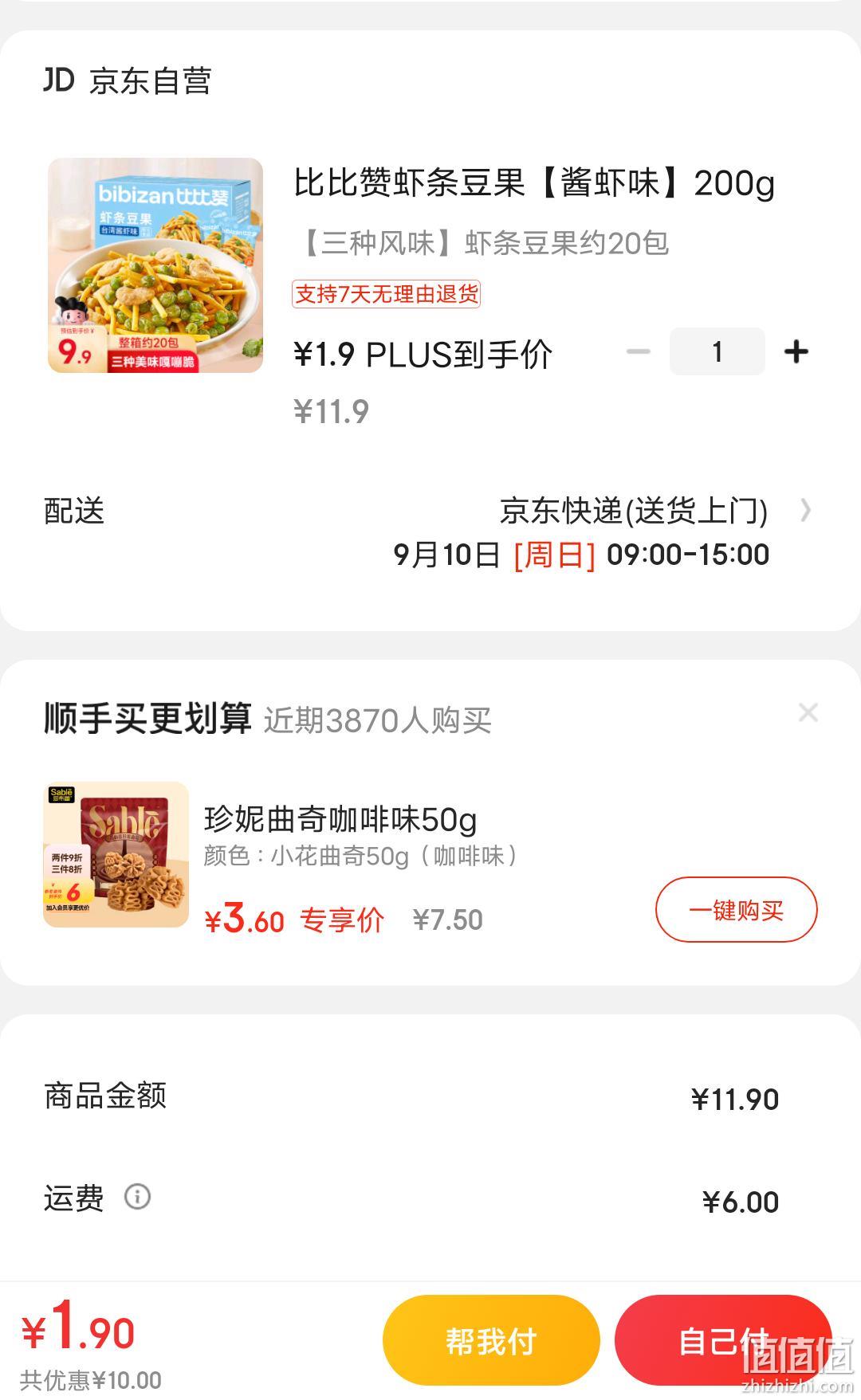861x1400 pixels.
Task: Open the 比比赞虾条豆果 product image
Action: click(155, 265)
